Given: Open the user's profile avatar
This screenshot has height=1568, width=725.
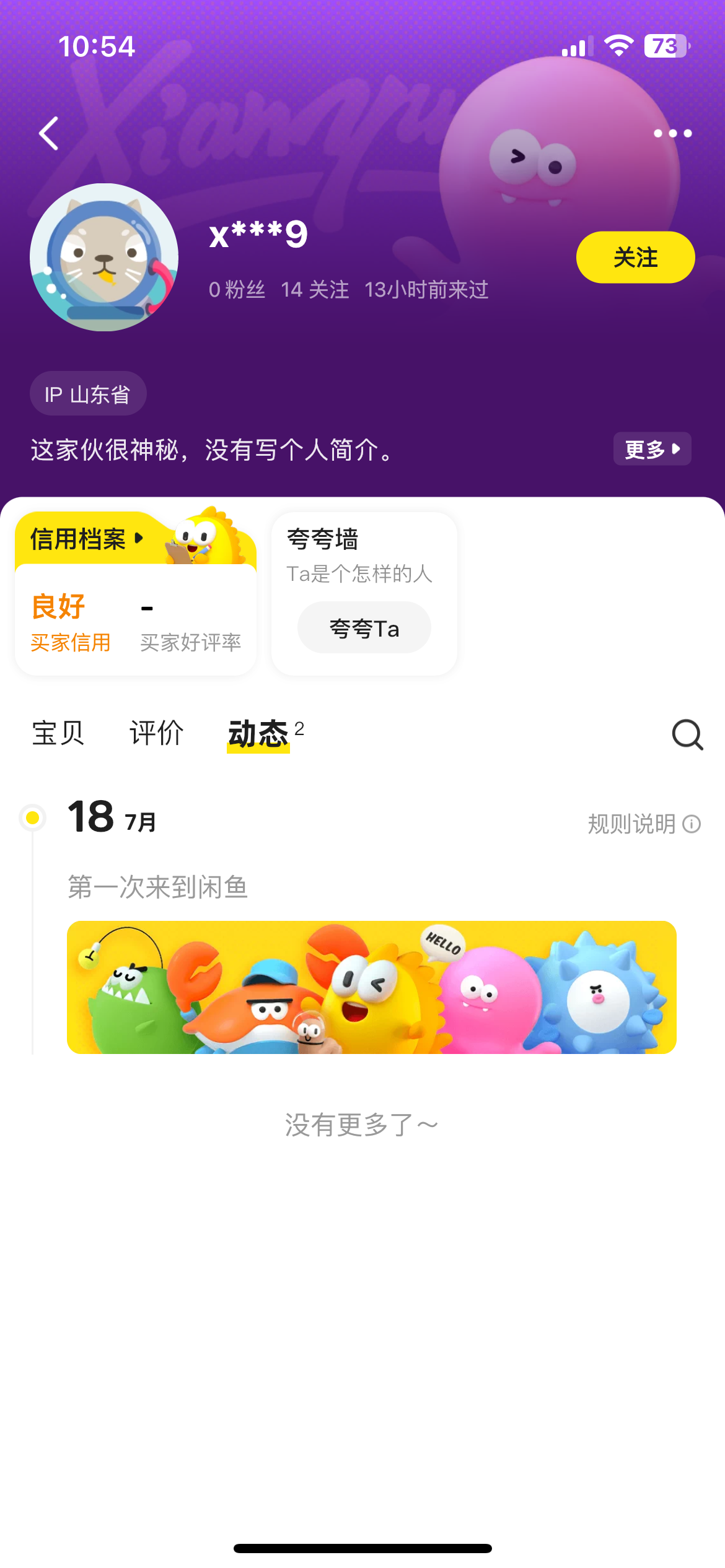Looking at the screenshot, I should click(x=104, y=257).
